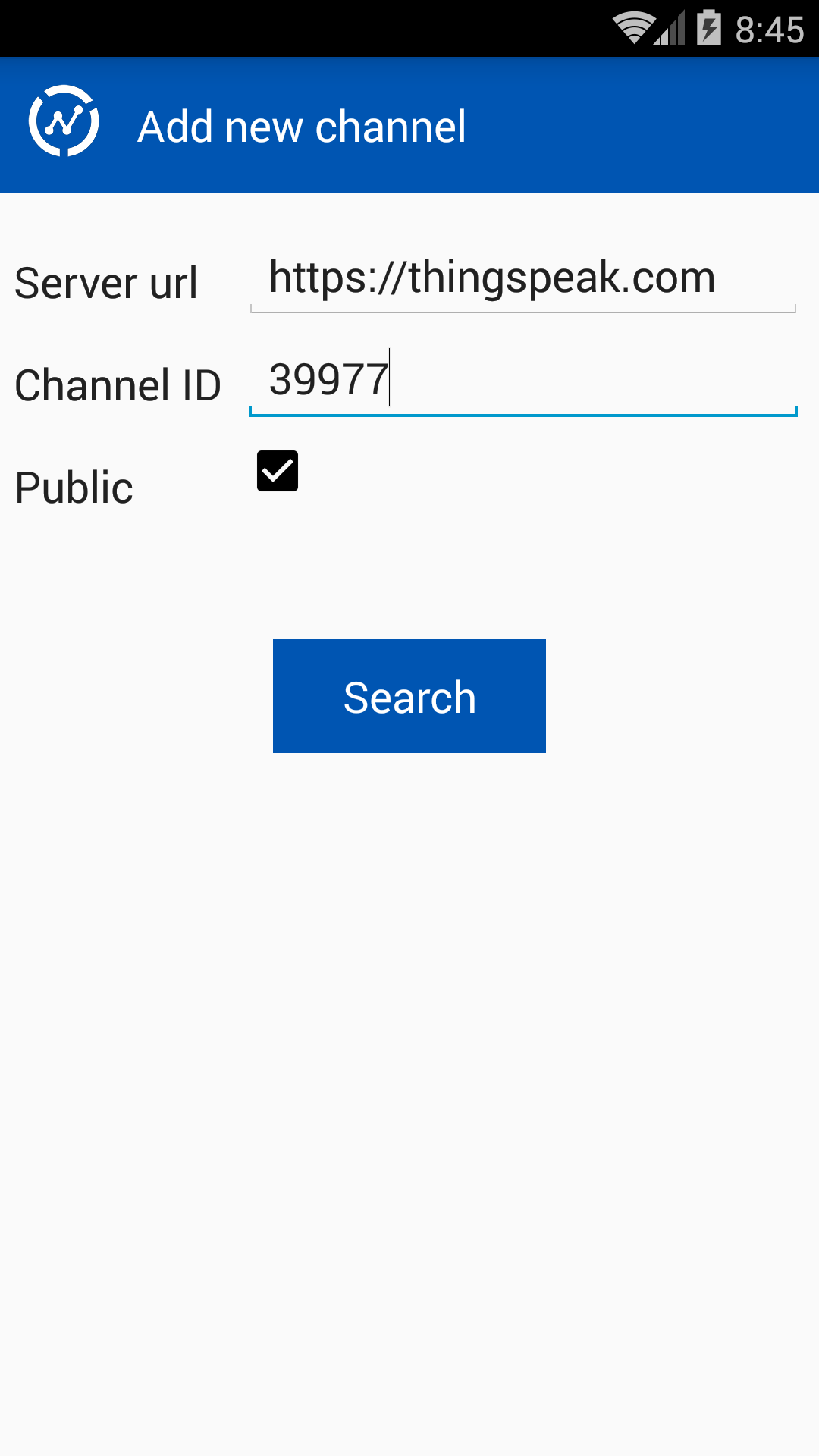Image resolution: width=819 pixels, height=1456 pixels.
Task: Click the circular graph logo in title bar
Action: coord(64,120)
